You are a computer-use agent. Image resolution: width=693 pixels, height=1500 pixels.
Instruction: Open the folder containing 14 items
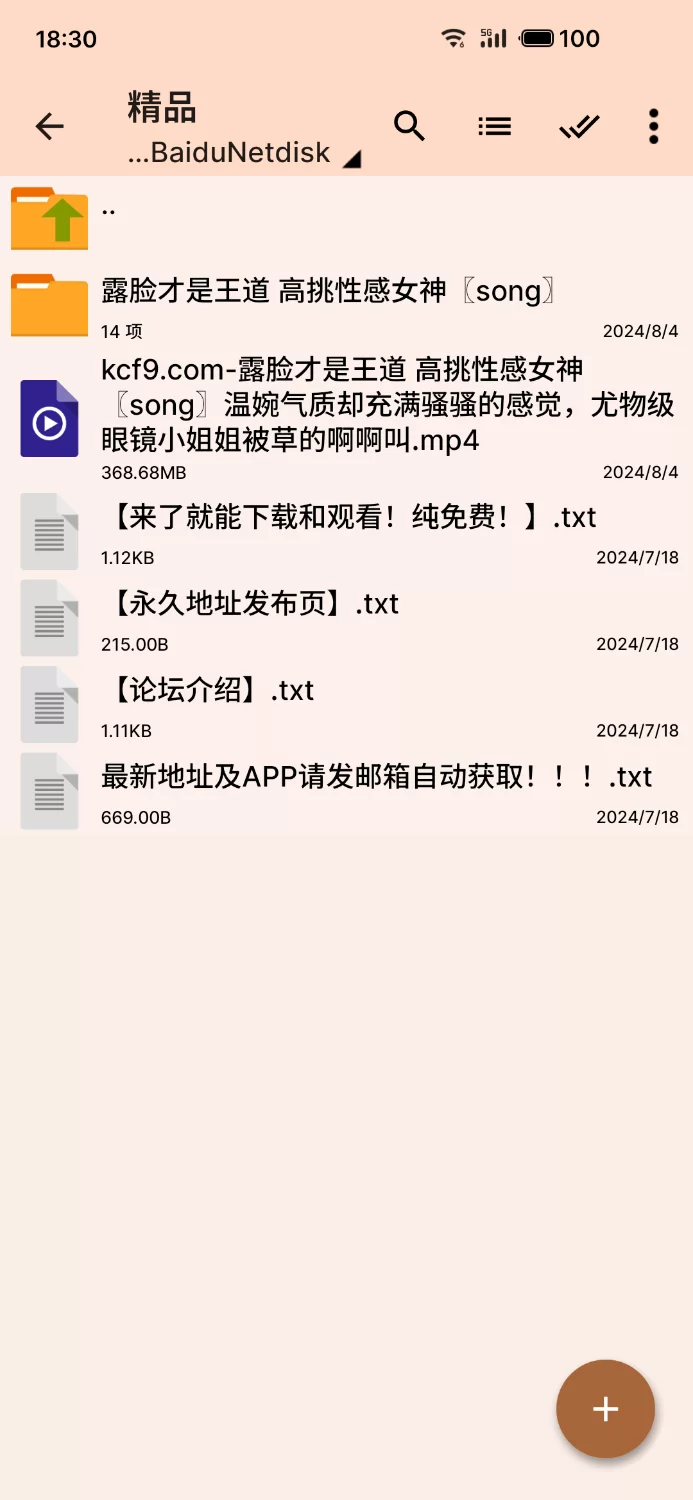coord(346,305)
